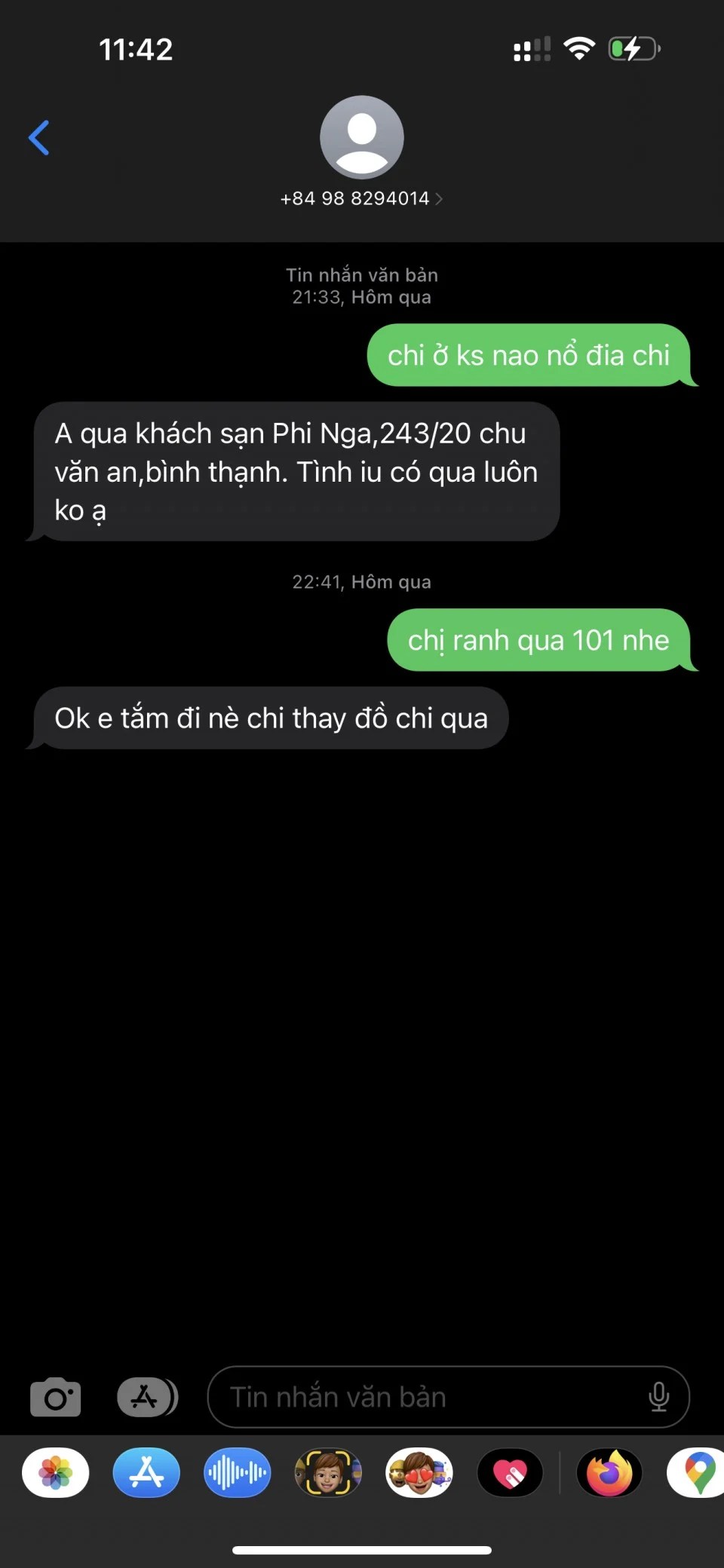Open the App Store iMessage app
The height and width of the screenshot is (1568, 724).
146,1472
